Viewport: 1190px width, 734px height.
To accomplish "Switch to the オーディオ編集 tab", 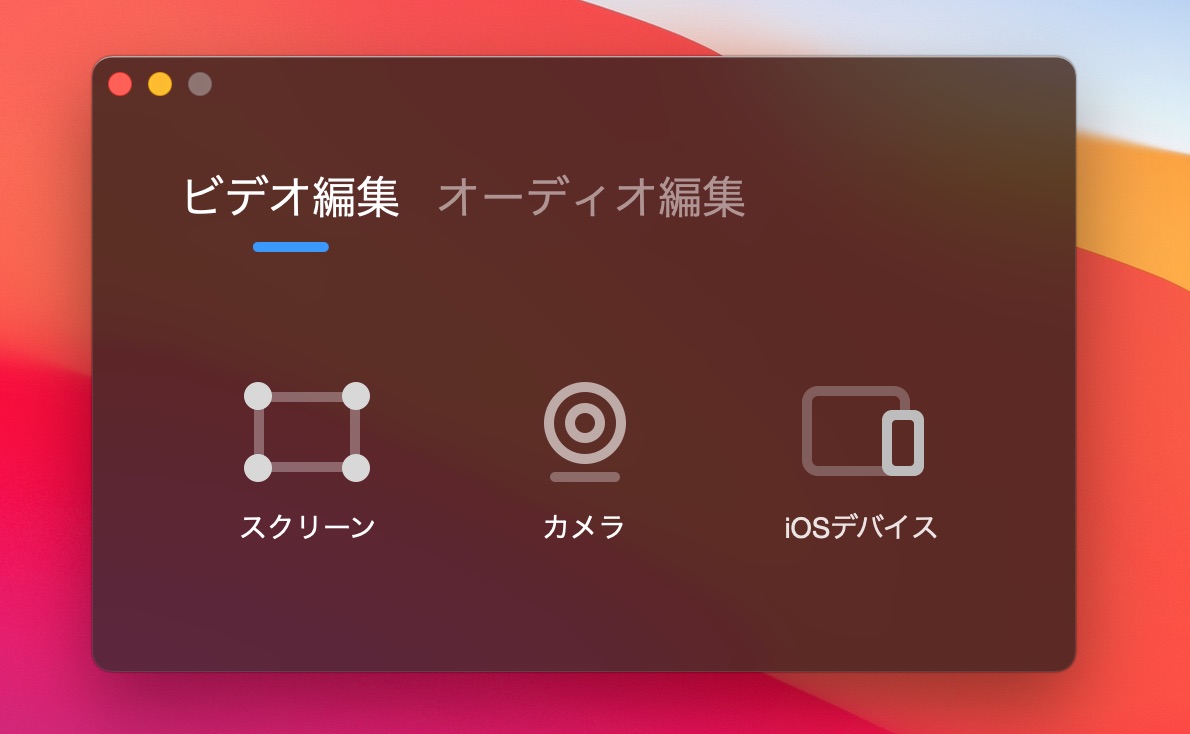I will [591, 198].
